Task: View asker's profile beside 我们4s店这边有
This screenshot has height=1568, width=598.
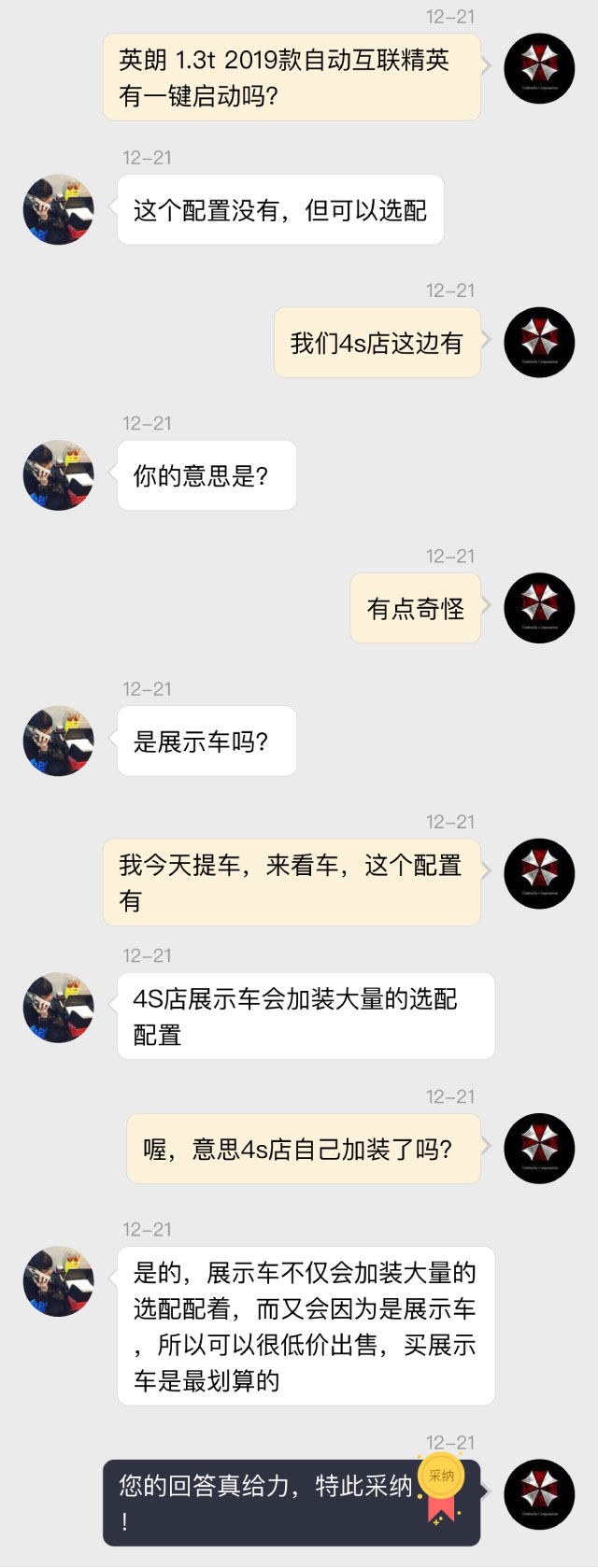Action: pyautogui.click(x=539, y=342)
